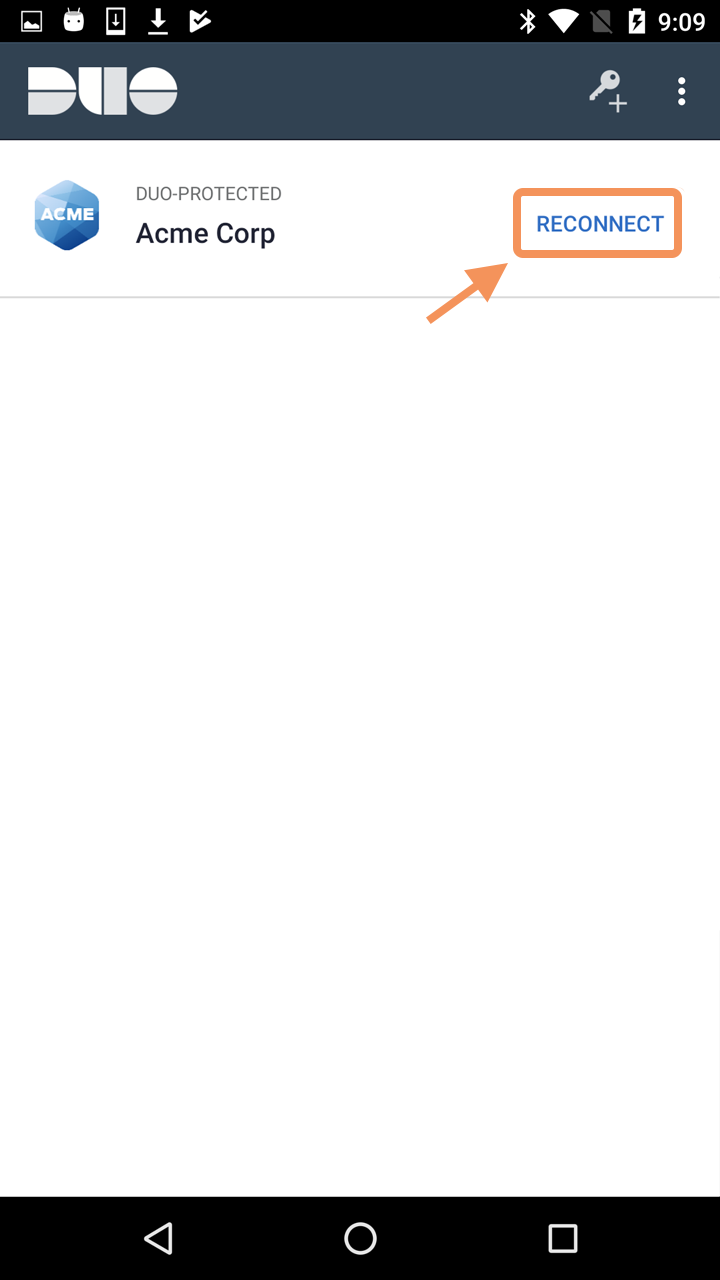Open the recent apps view
This screenshot has width=720, height=1280.
562,1238
